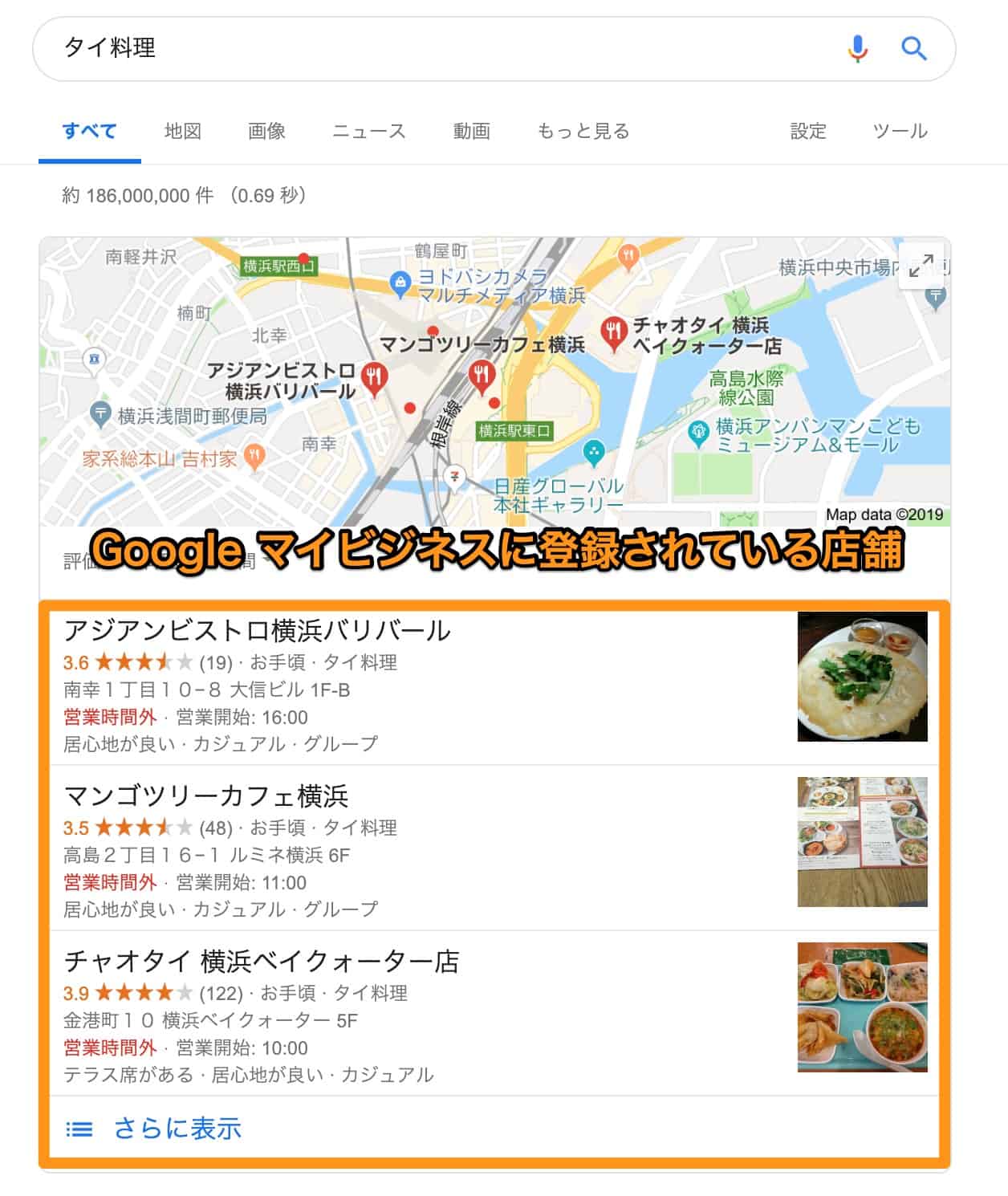View photo of マンゴツリーカフェ横浜
This screenshot has width=1008, height=1196.
click(x=862, y=841)
